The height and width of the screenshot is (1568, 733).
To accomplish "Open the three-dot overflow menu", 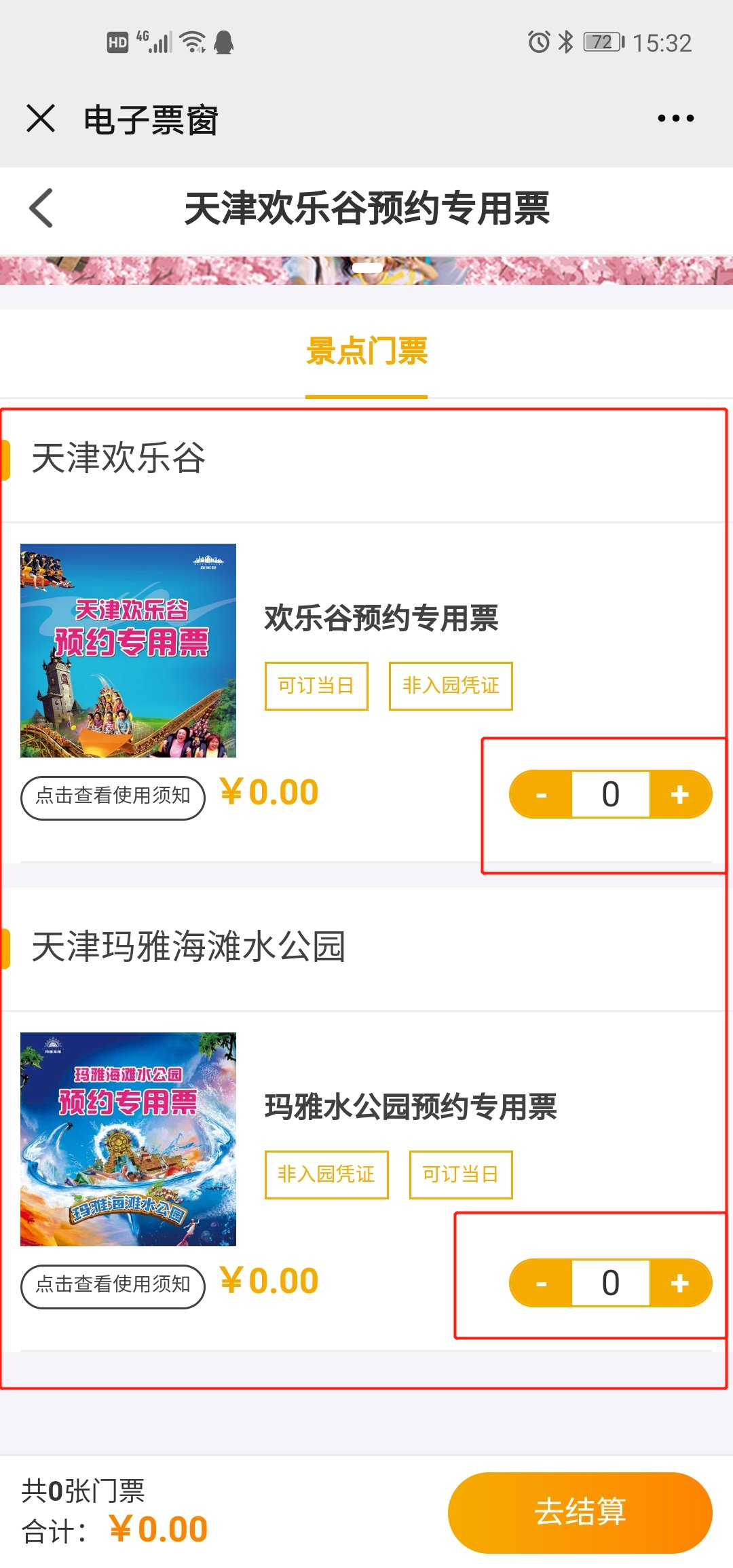I will pyautogui.click(x=675, y=119).
